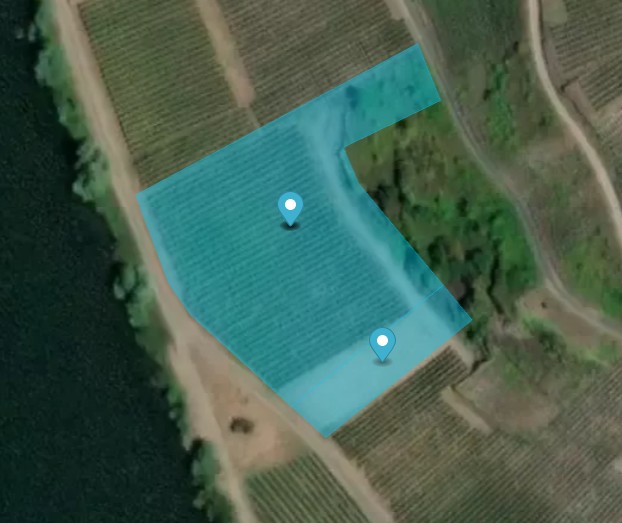Select the map pin in the lighter lower strip
The image size is (622, 523).
pyautogui.click(x=382, y=343)
